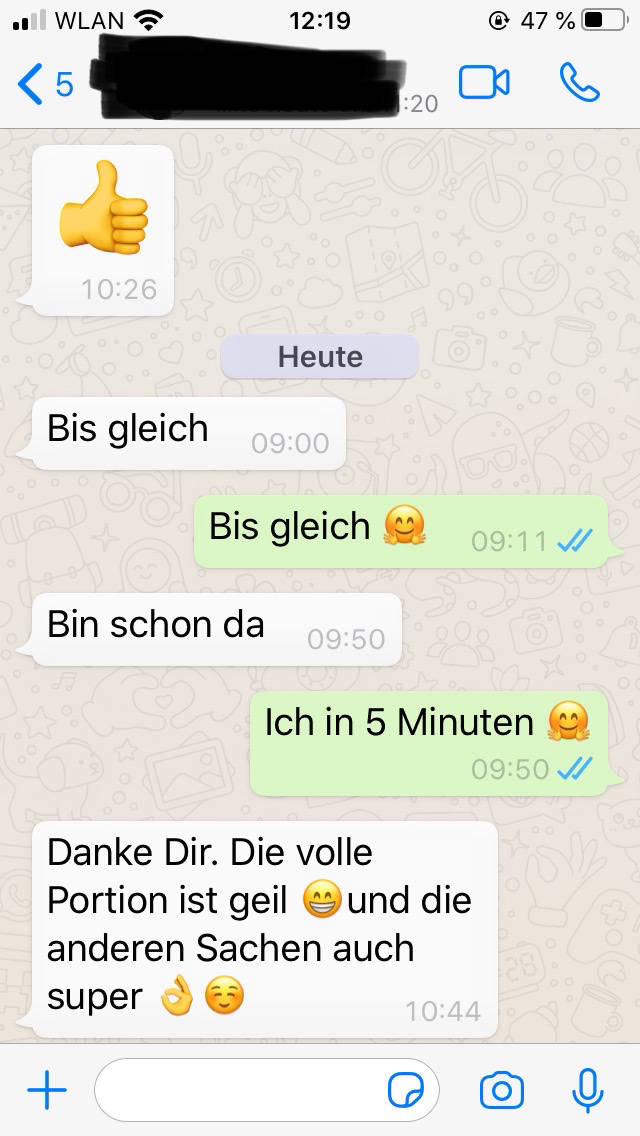Image resolution: width=640 pixels, height=1136 pixels.
Task: Start a voice call
Action: pos(579,84)
